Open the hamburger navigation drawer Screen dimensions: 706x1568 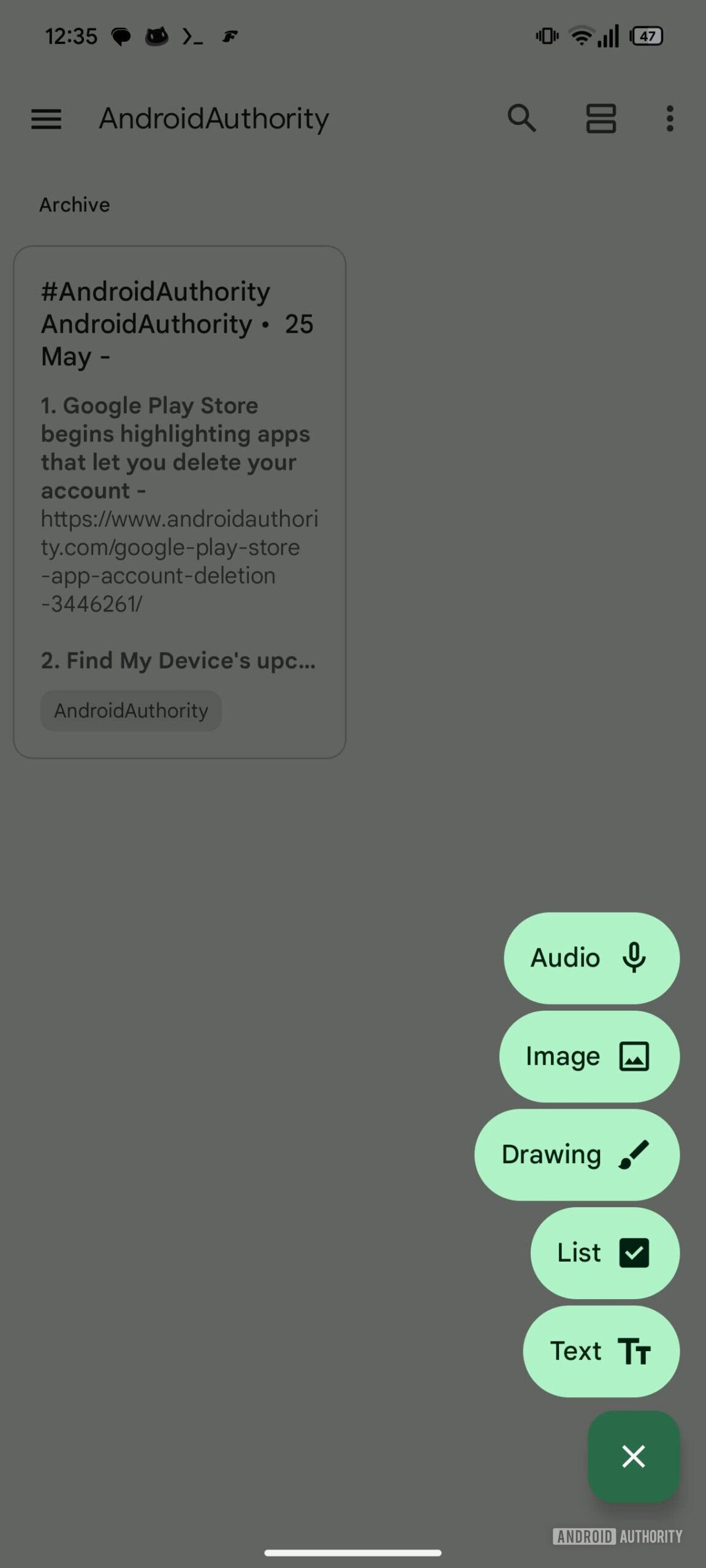47,119
